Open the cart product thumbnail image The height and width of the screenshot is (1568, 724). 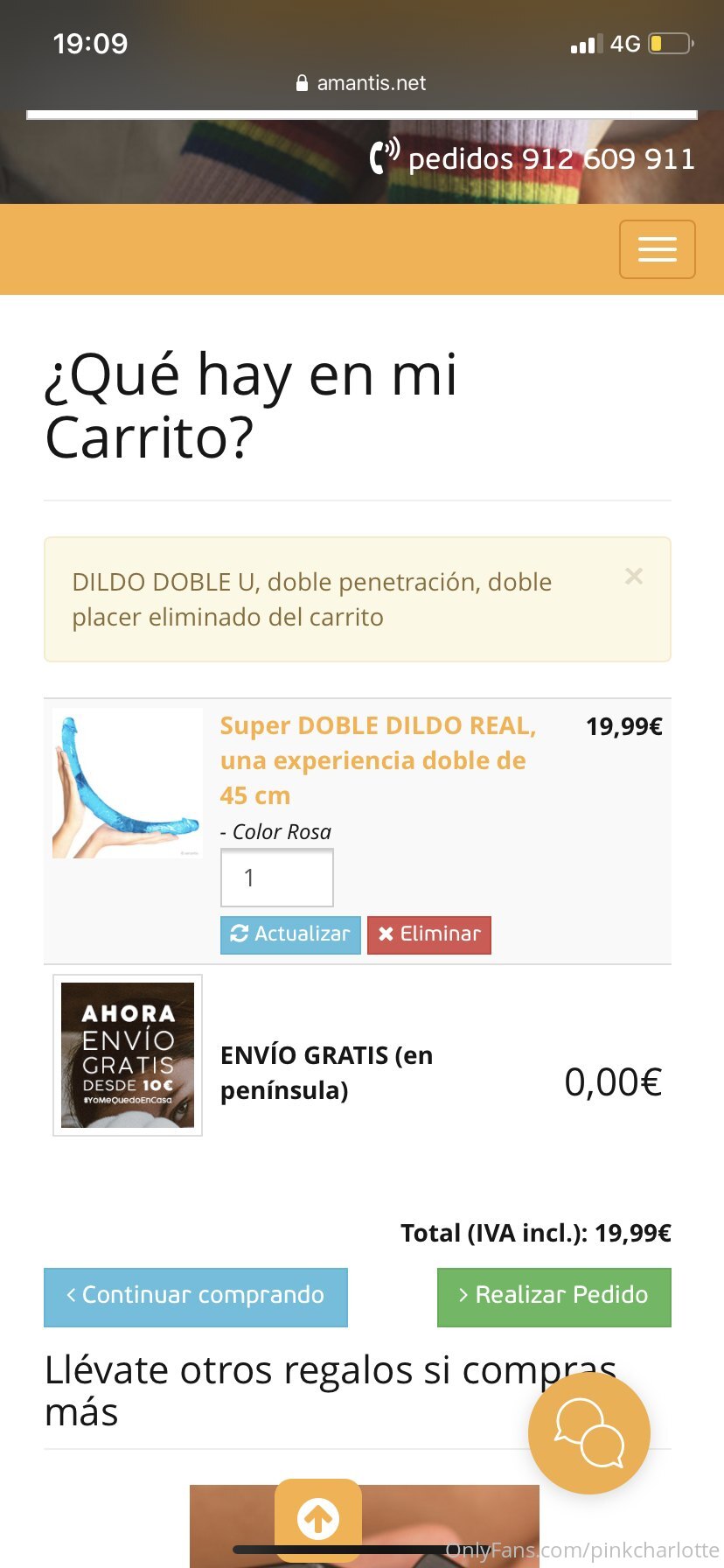tap(128, 783)
